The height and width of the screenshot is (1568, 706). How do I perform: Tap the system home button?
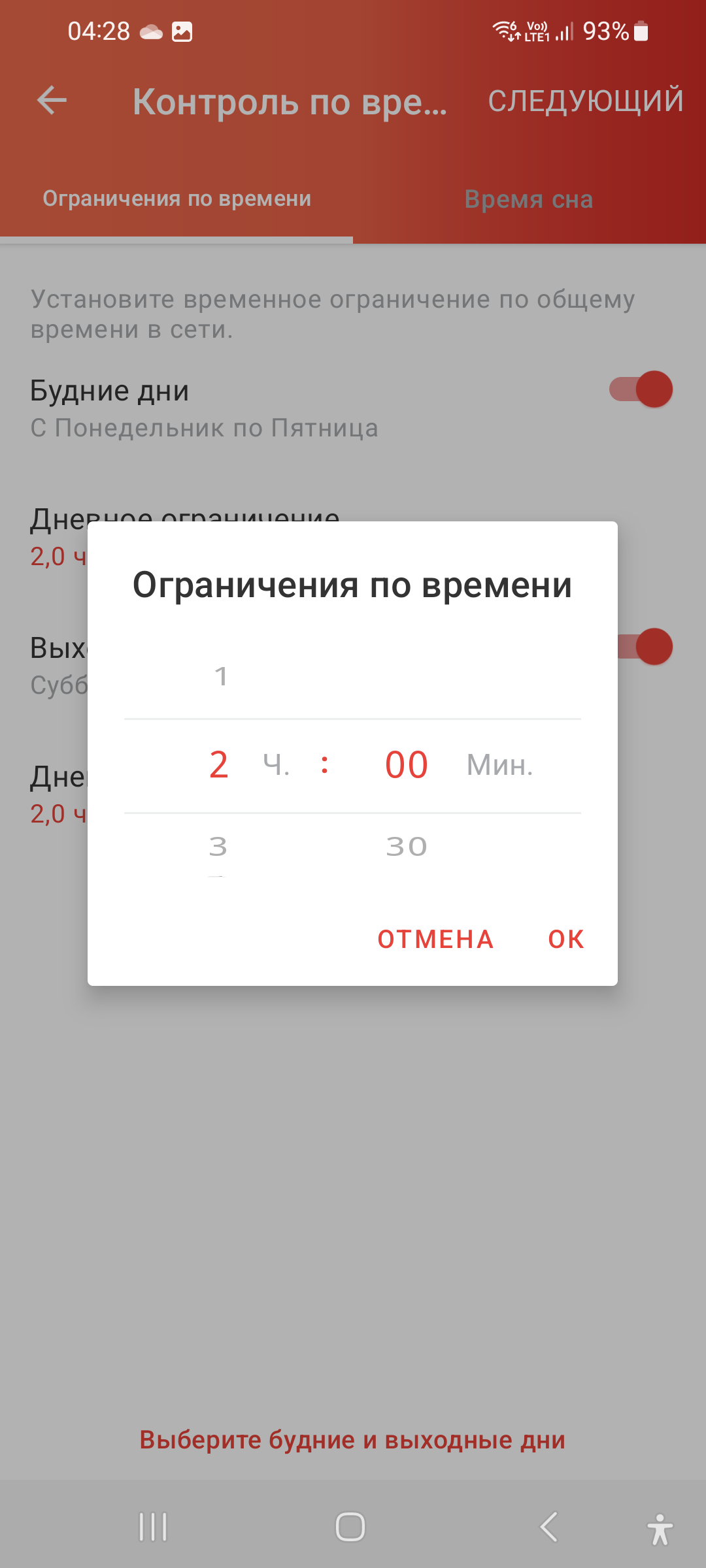pos(350,1527)
